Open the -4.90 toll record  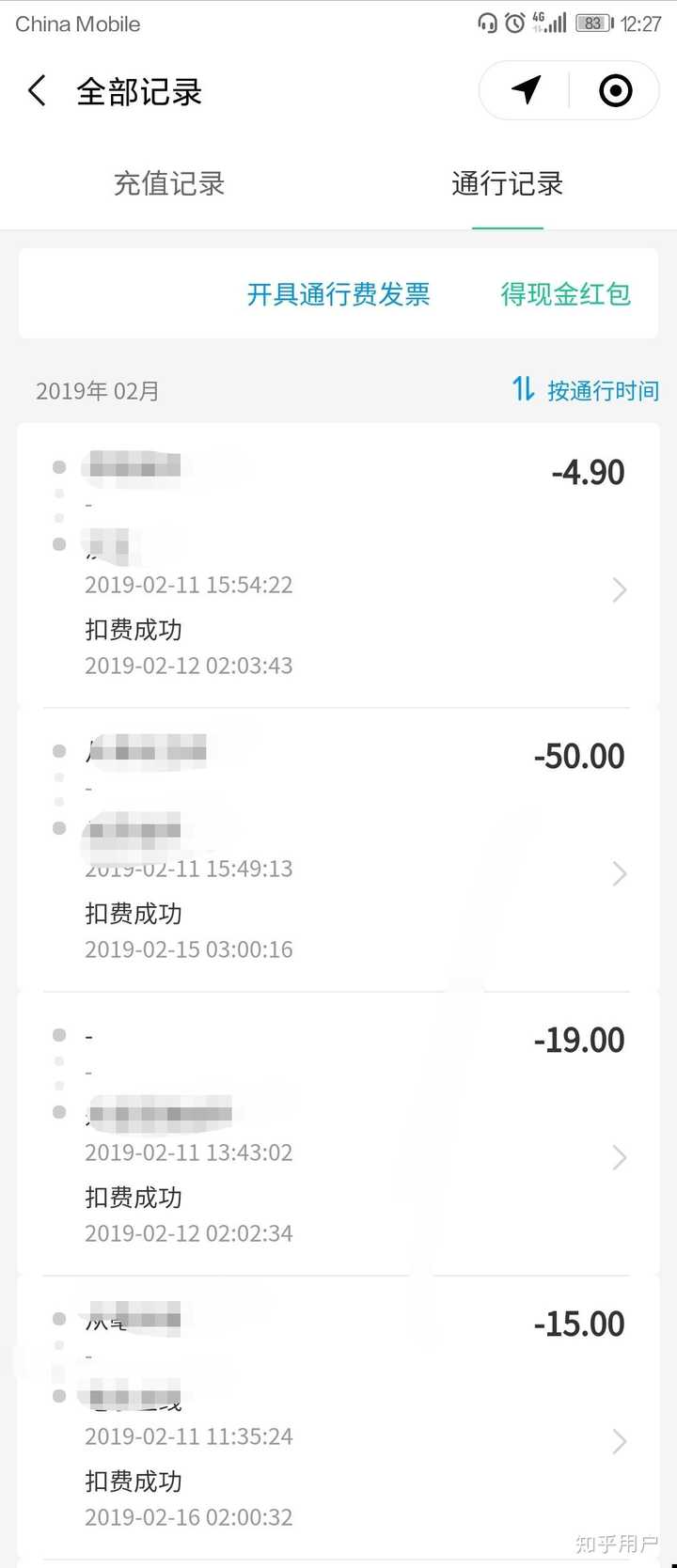pos(338,564)
